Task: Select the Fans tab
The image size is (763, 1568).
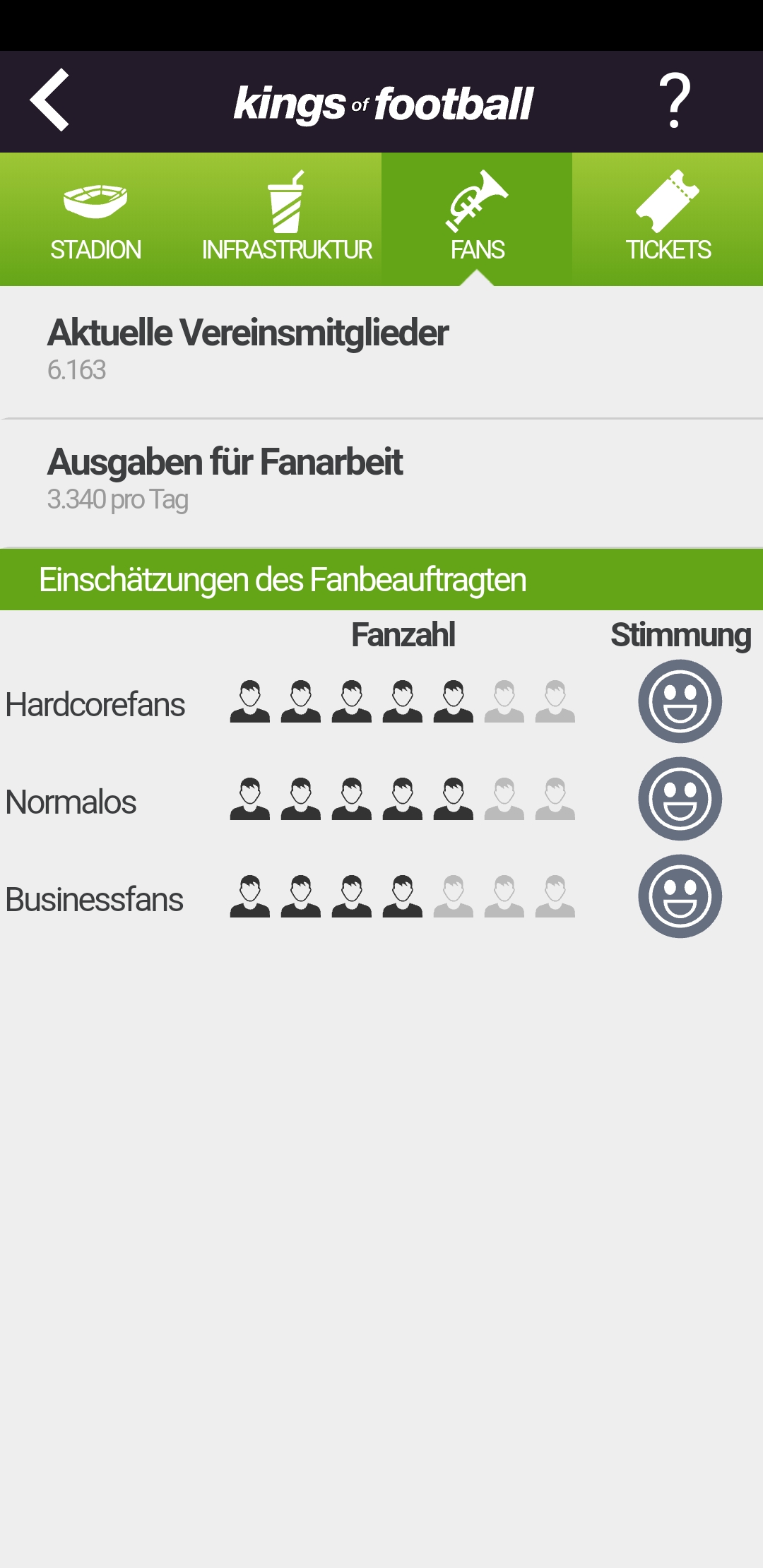Action: click(x=477, y=219)
